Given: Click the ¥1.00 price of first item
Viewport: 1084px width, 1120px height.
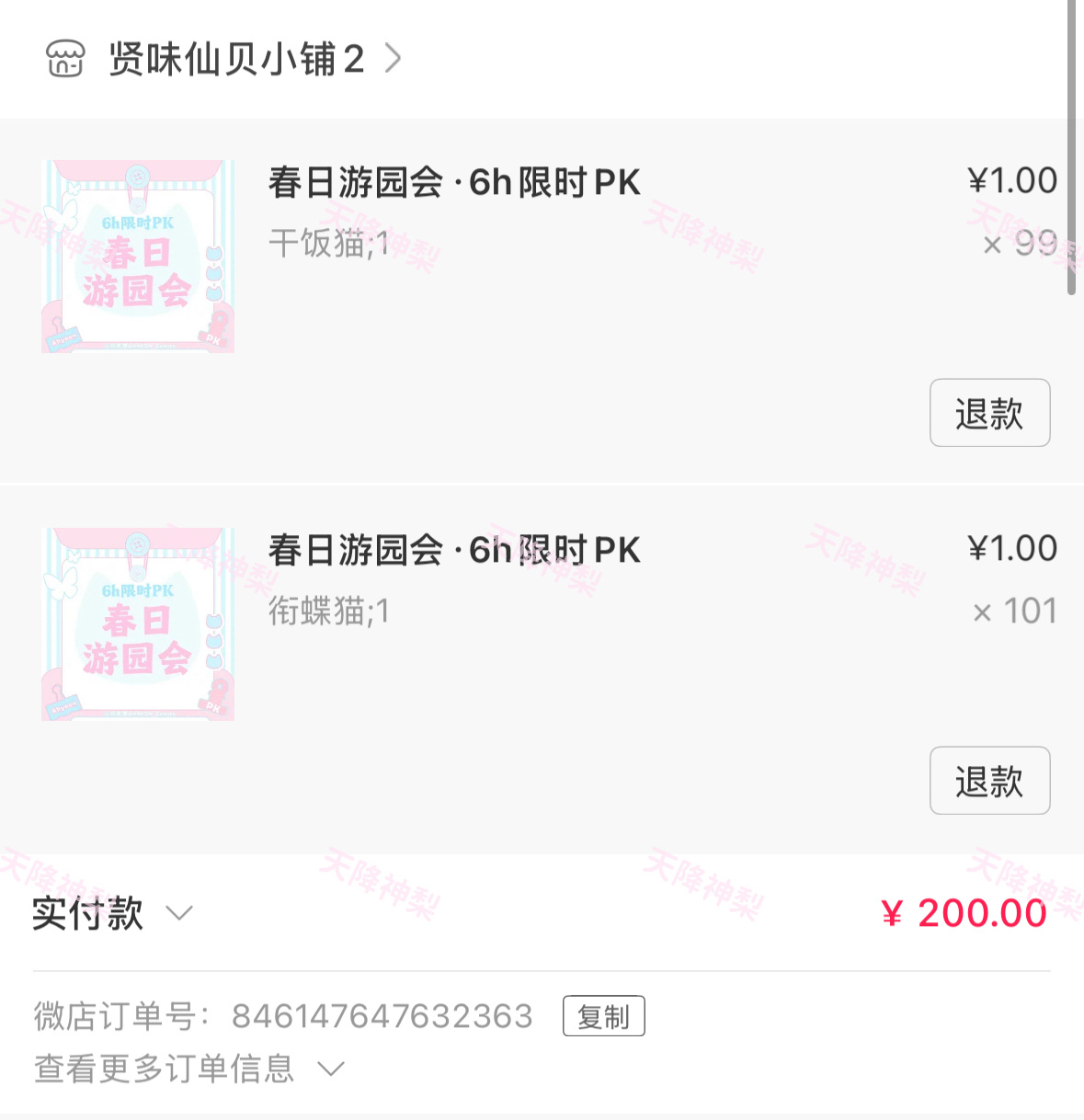Looking at the screenshot, I should [x=1011, y=180].
